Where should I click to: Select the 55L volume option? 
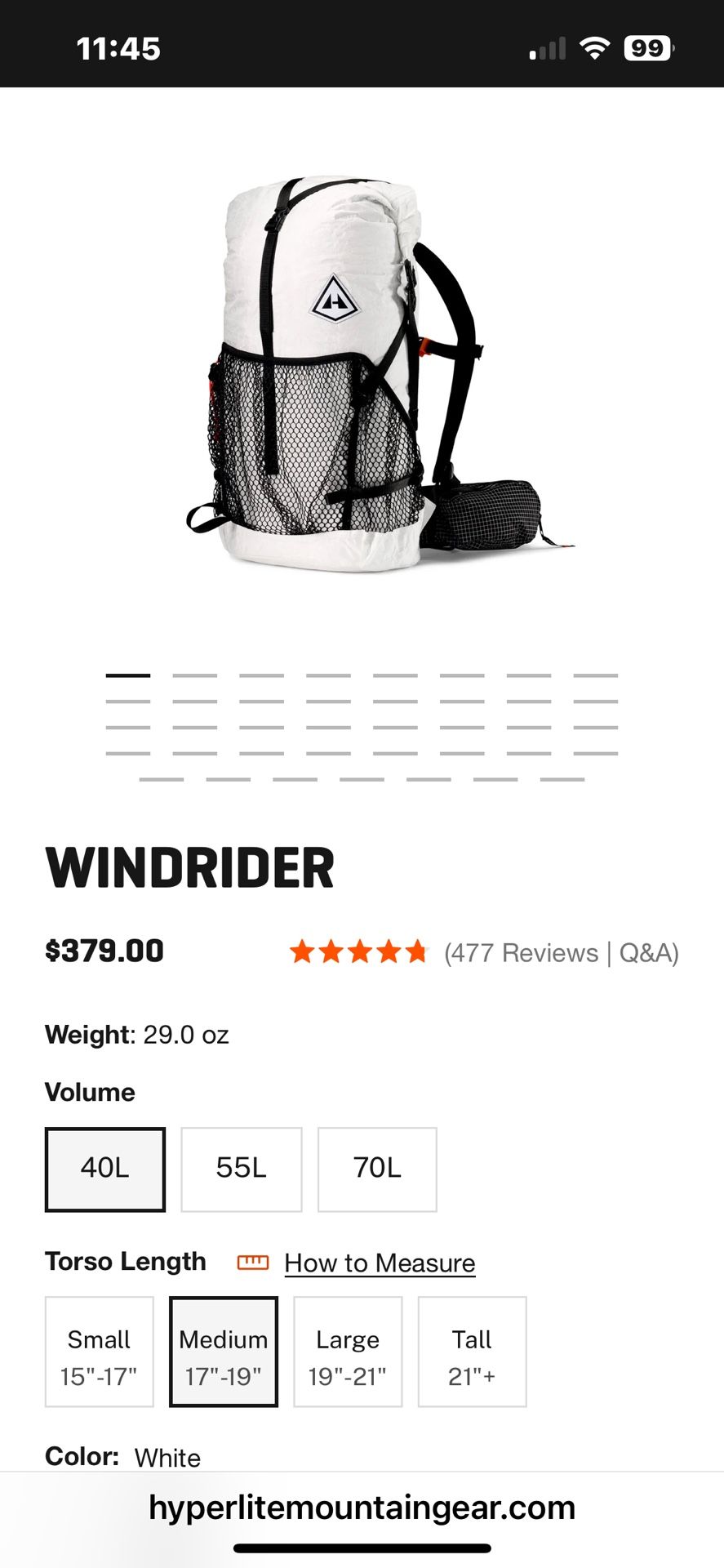[242, 1168]
